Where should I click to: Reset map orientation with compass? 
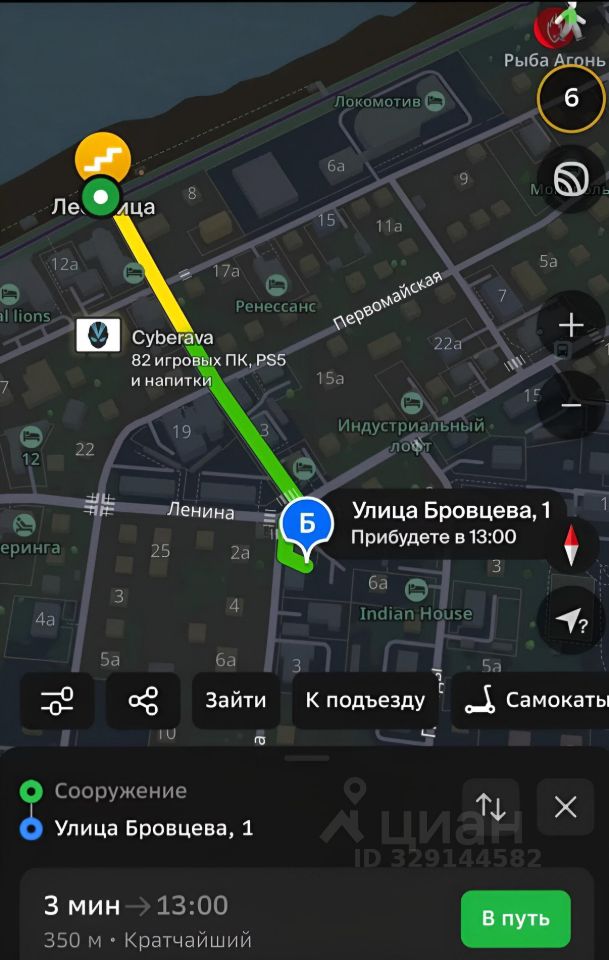tap(571, 545)
